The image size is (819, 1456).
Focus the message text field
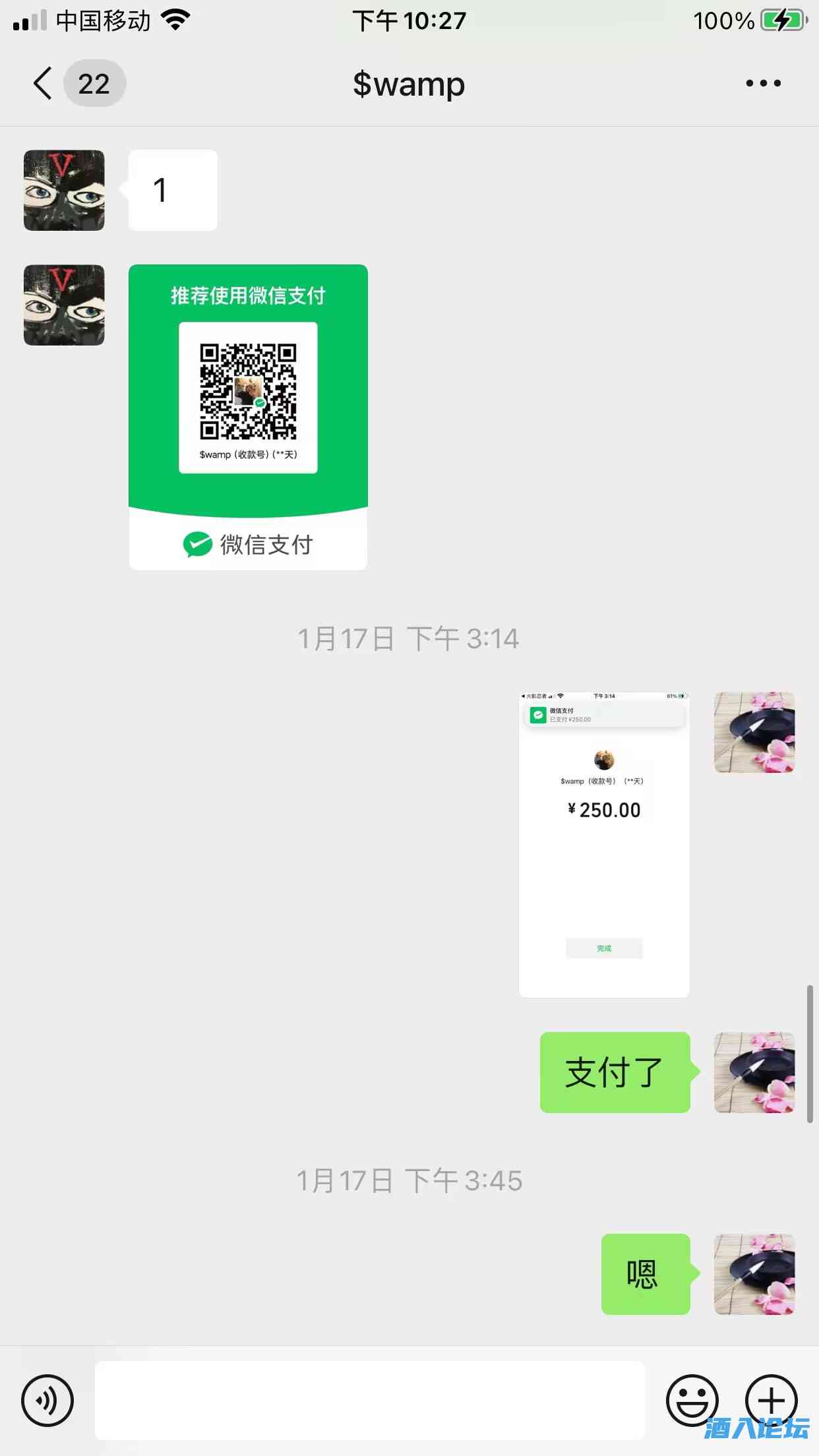369,1400
